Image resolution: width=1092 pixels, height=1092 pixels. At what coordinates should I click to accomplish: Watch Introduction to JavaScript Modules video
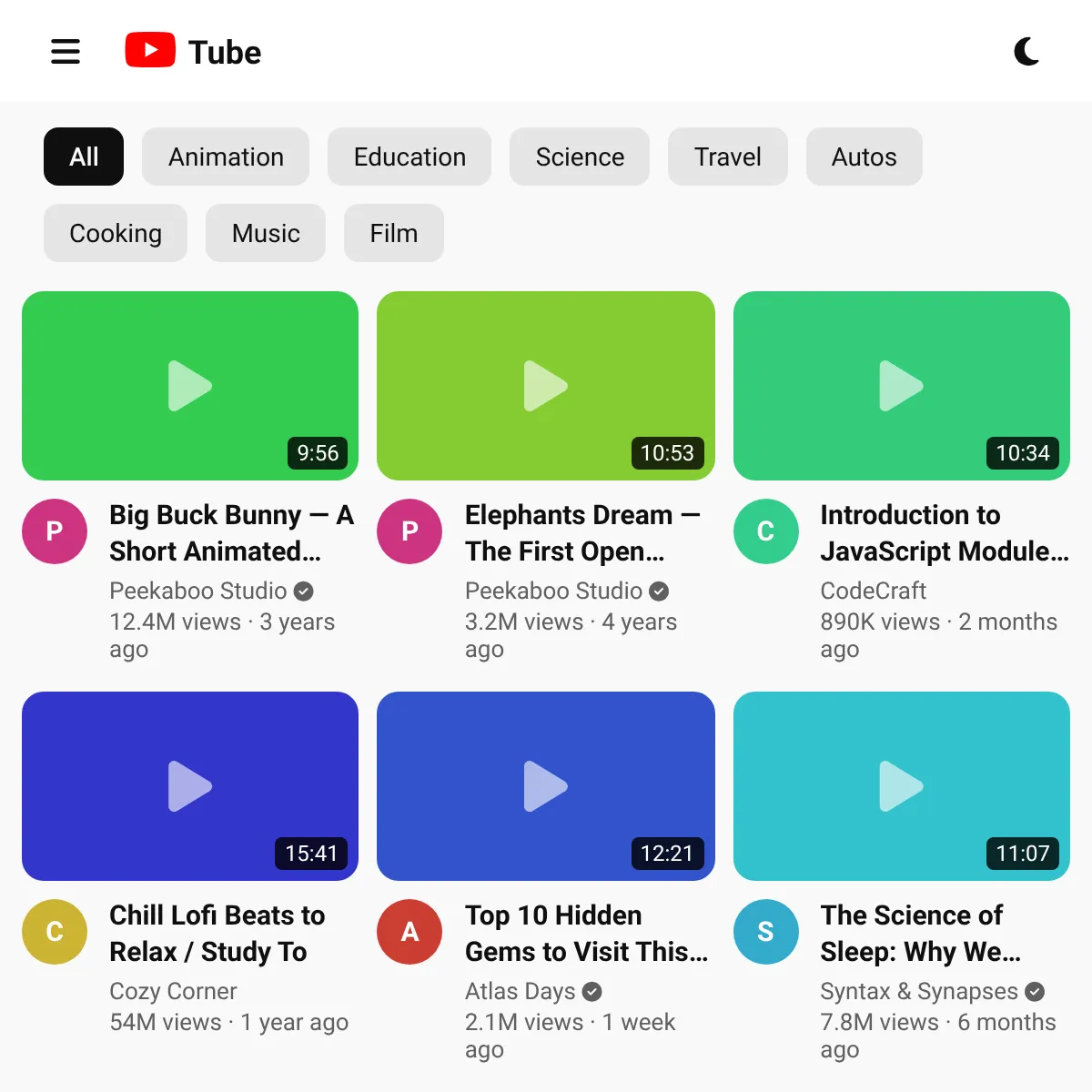tap(902, 386)
